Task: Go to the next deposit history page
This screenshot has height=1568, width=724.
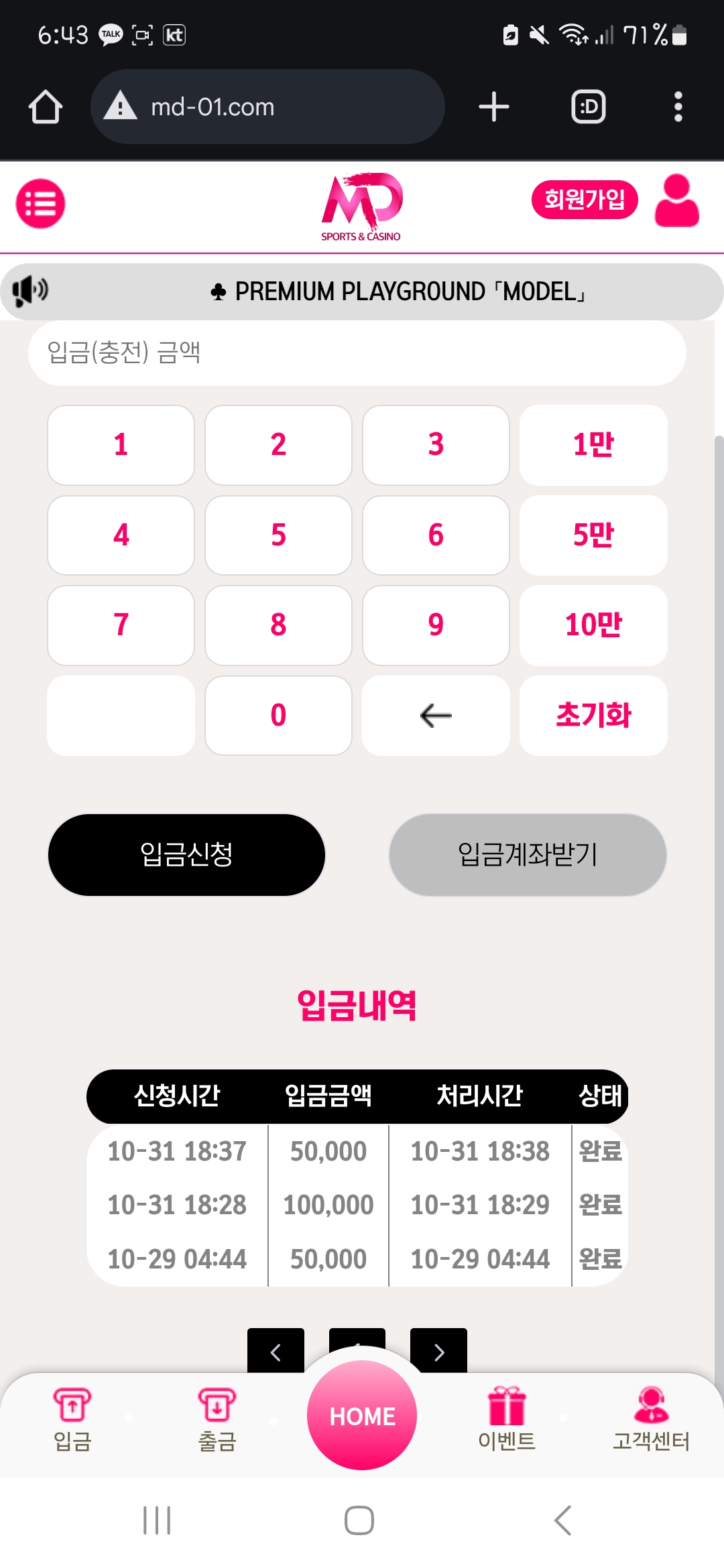Action: point(438,1351)
